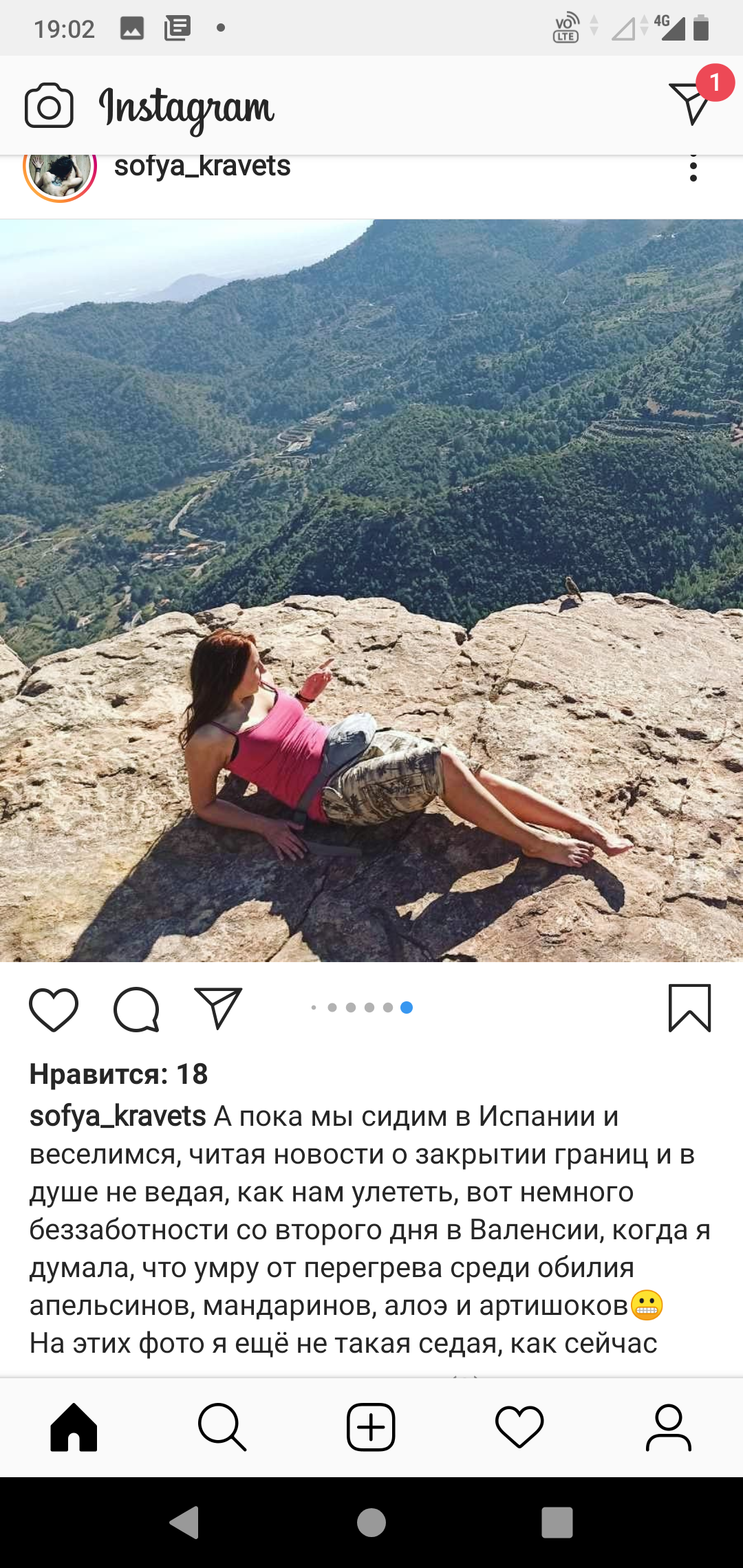The height and width of the screenshot is (1568, 743).
Task: Tap the system home button
Action: pyautogui.click(x=371, y=1523)
